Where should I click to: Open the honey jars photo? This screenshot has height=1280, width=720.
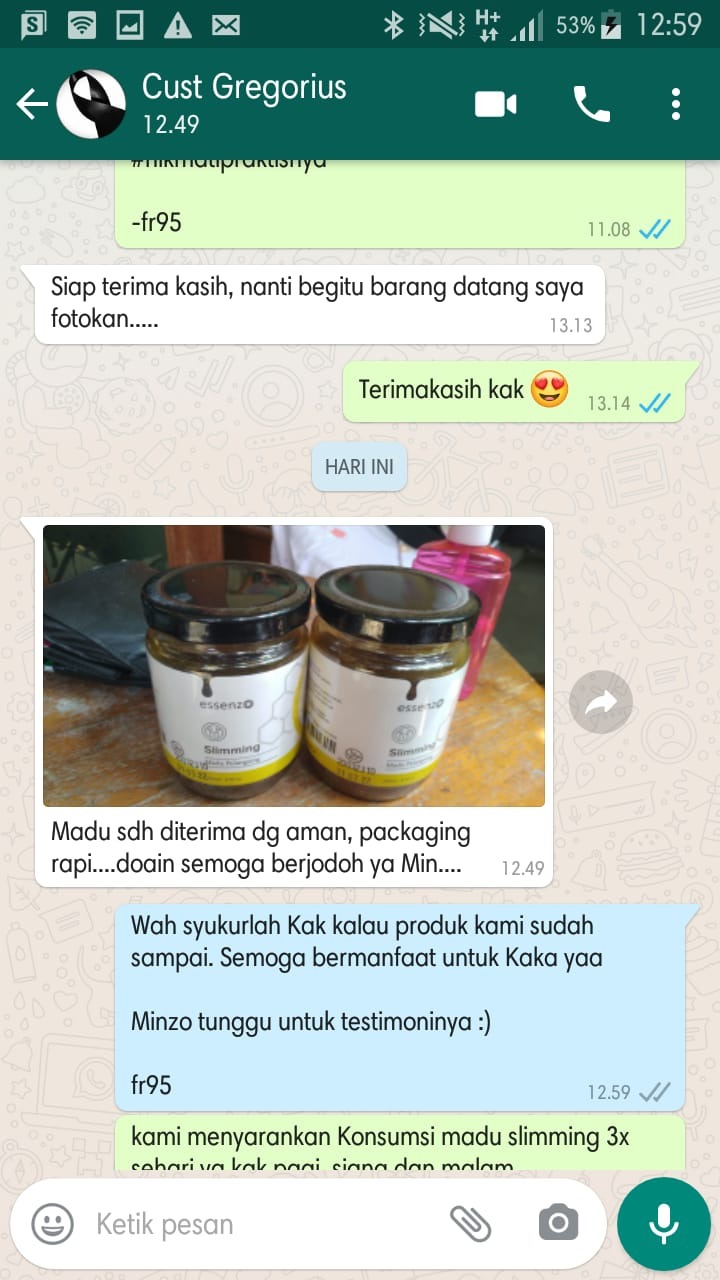click(294, 666)
